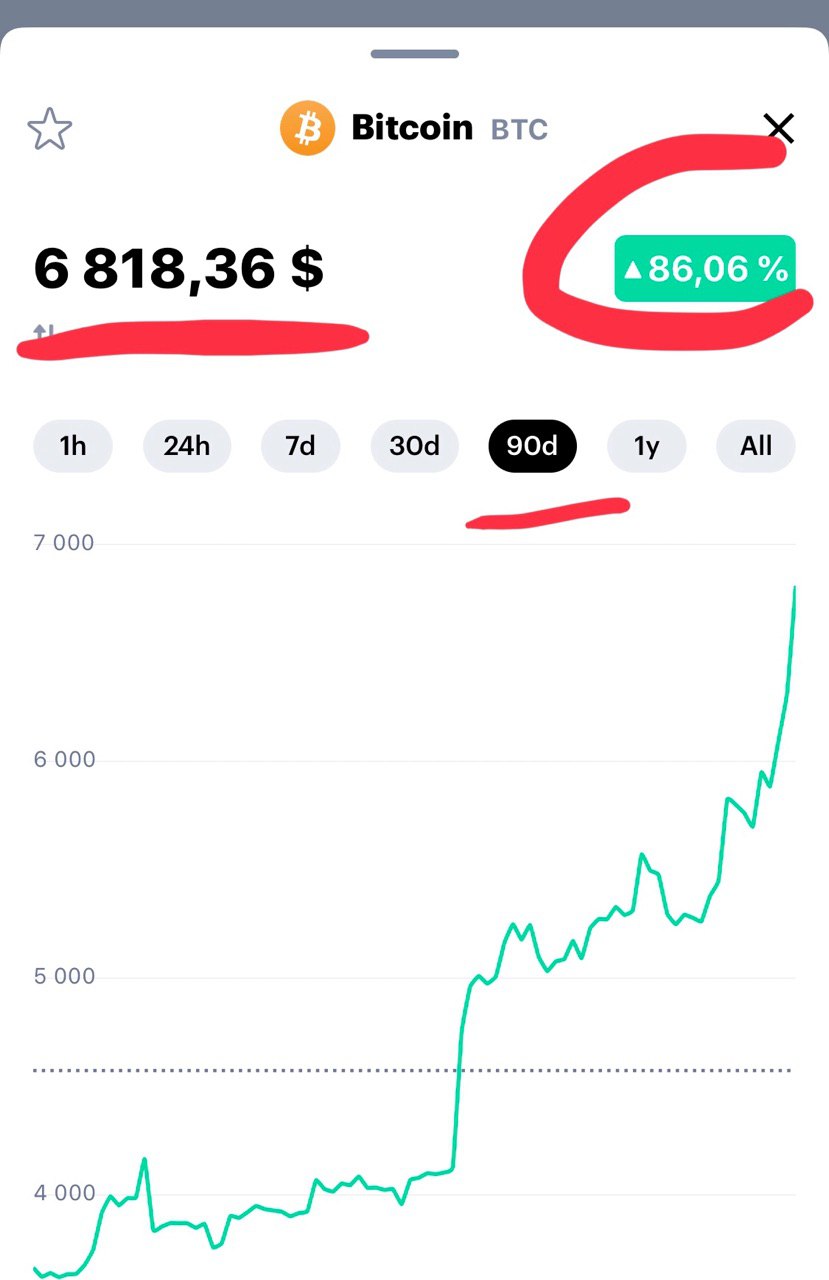829x1280 pixels.
Task: Select the 90d chart period
Action: pyautogui.click(x=532, y=446)
